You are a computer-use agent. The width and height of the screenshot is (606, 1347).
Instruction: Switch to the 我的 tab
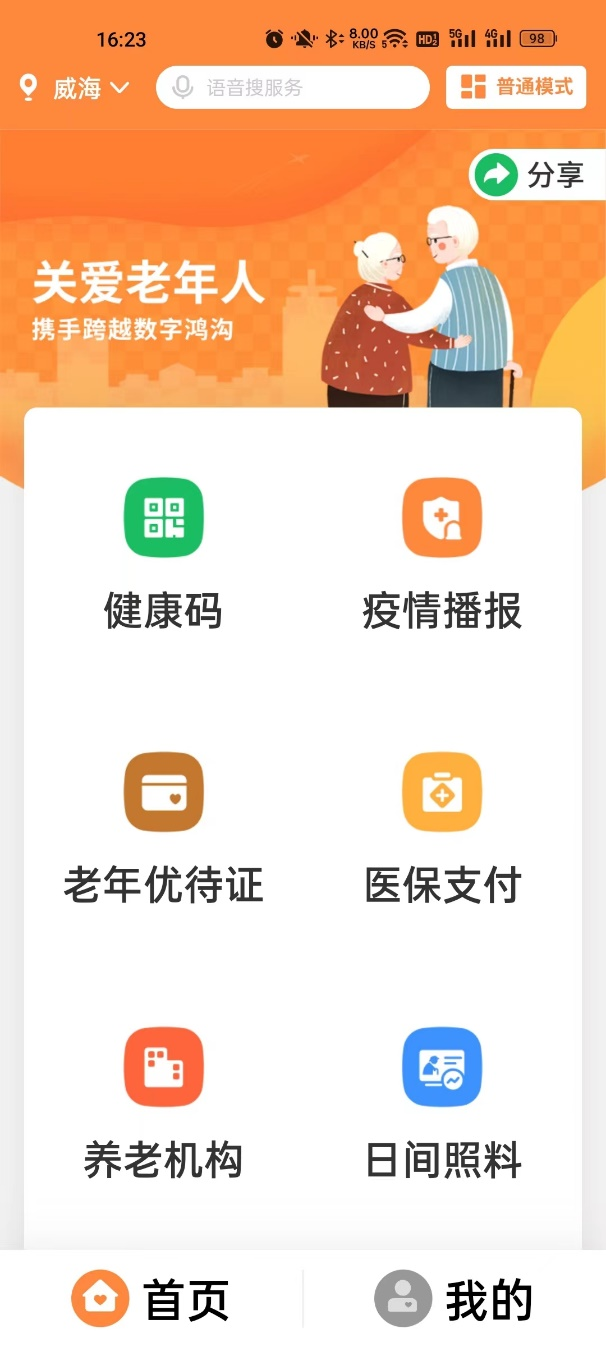click(454, 1299)
